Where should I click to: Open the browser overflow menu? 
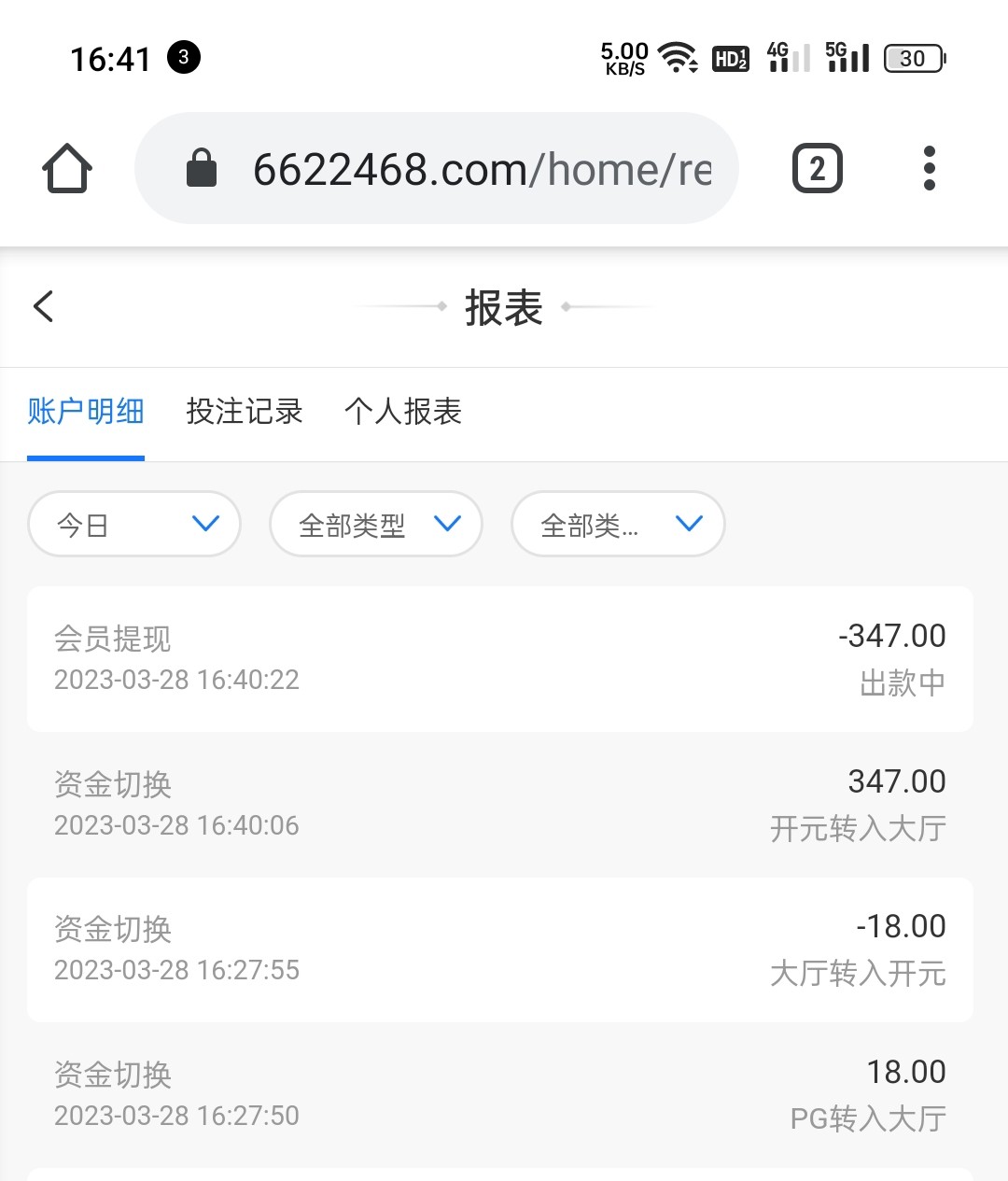928,169
